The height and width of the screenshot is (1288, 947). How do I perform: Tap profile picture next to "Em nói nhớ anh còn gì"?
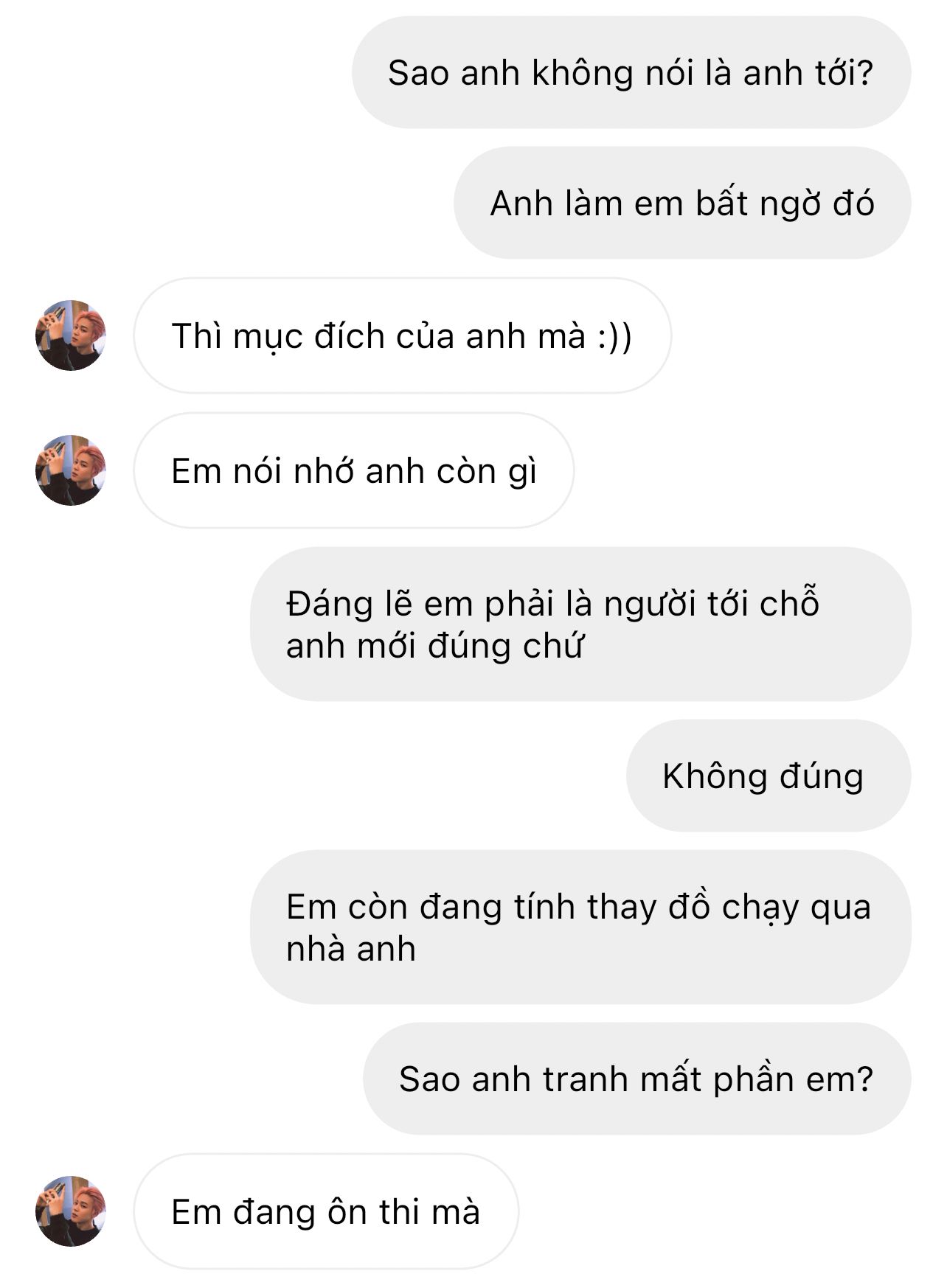click(x=71, y=470)
